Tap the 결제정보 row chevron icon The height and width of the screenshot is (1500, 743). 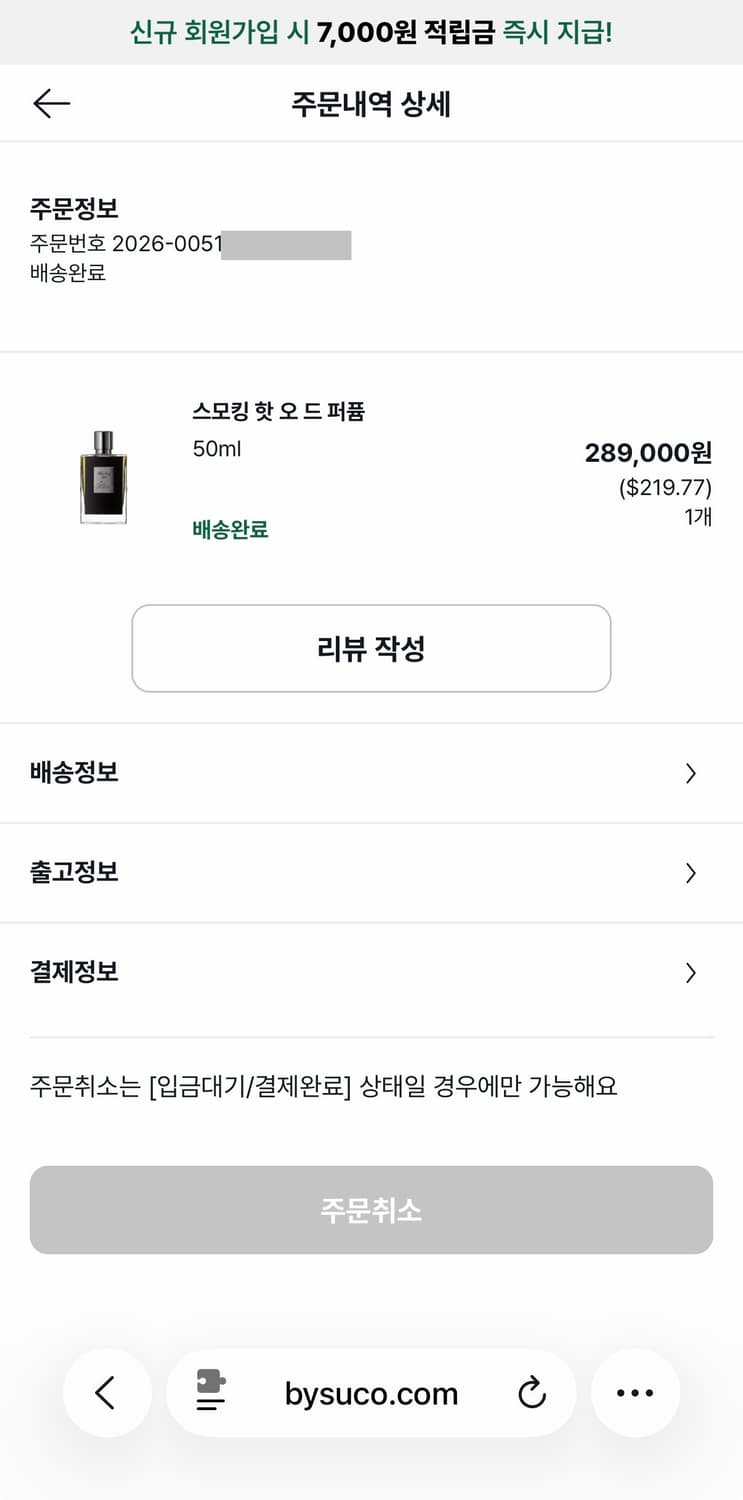pos(690,972)
